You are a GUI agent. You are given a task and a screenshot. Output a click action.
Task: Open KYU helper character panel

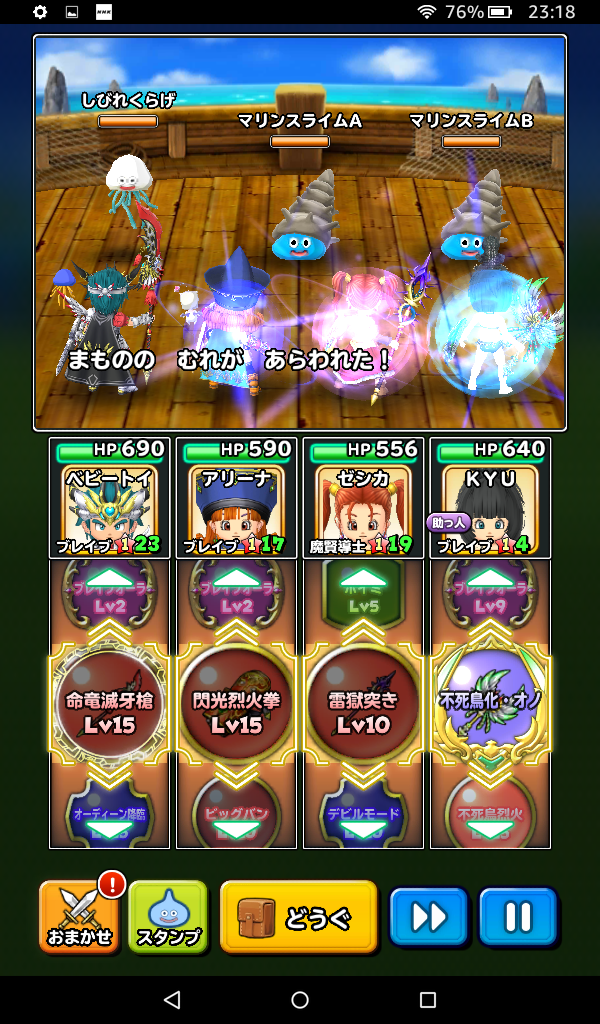click(490, 498)
